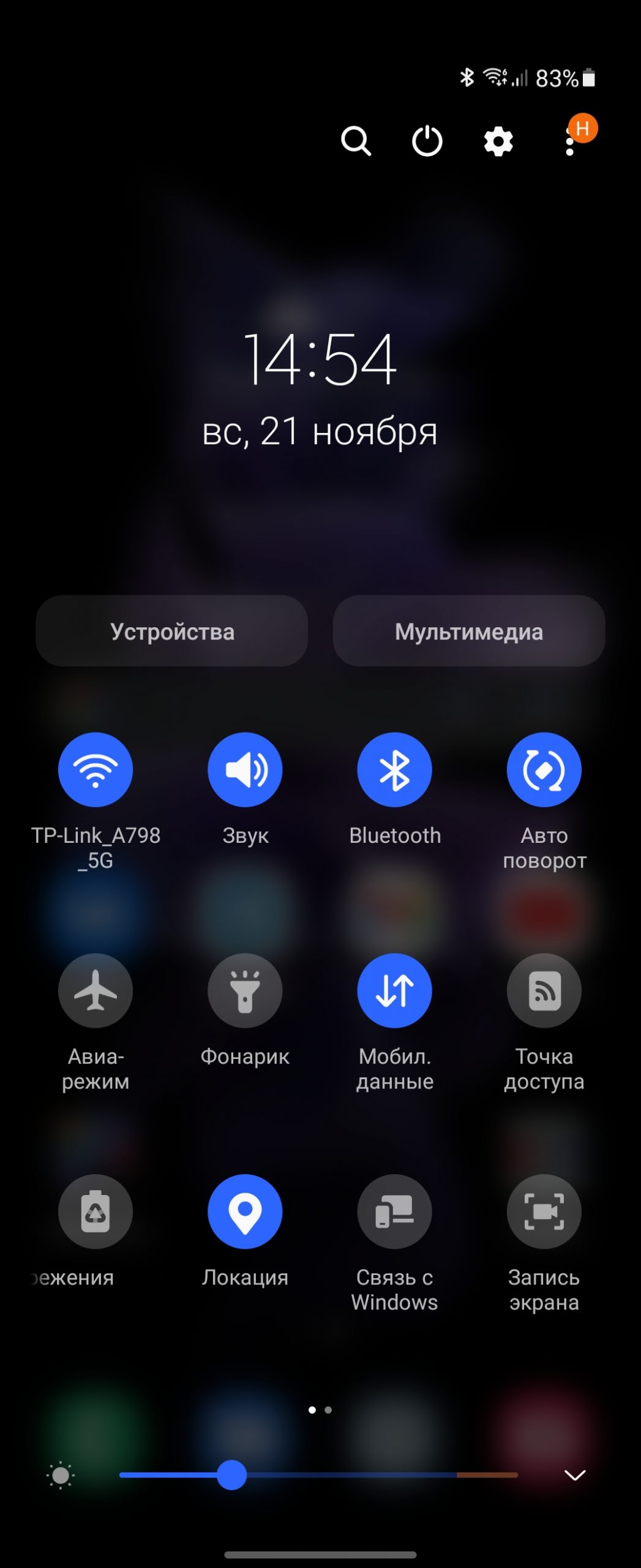641x1568 pixels.
Task: Turn on power saving mode tile
Action: coord(96,1212)
